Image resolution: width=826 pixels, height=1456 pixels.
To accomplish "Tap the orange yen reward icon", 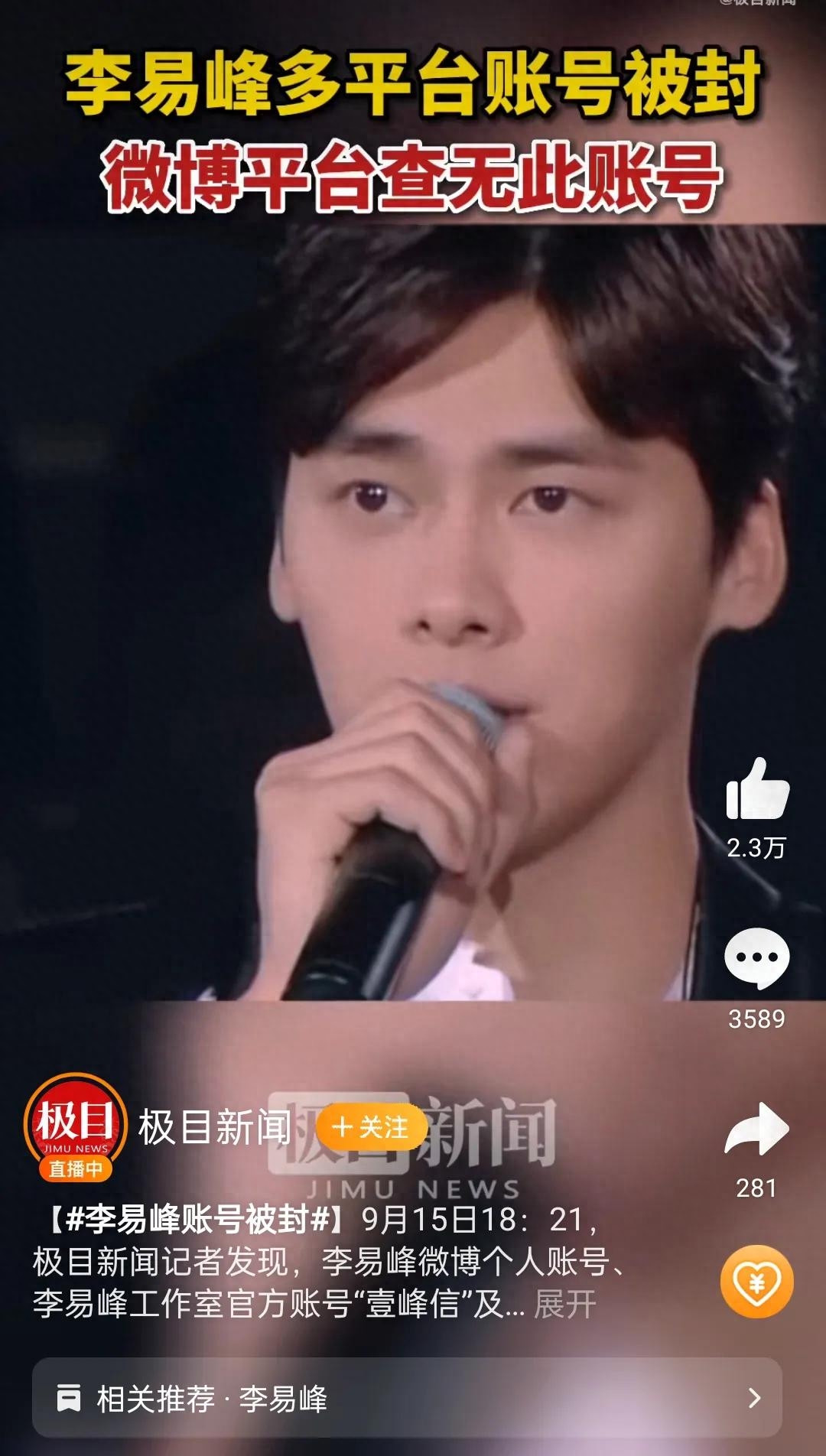I will (756, 1282).
